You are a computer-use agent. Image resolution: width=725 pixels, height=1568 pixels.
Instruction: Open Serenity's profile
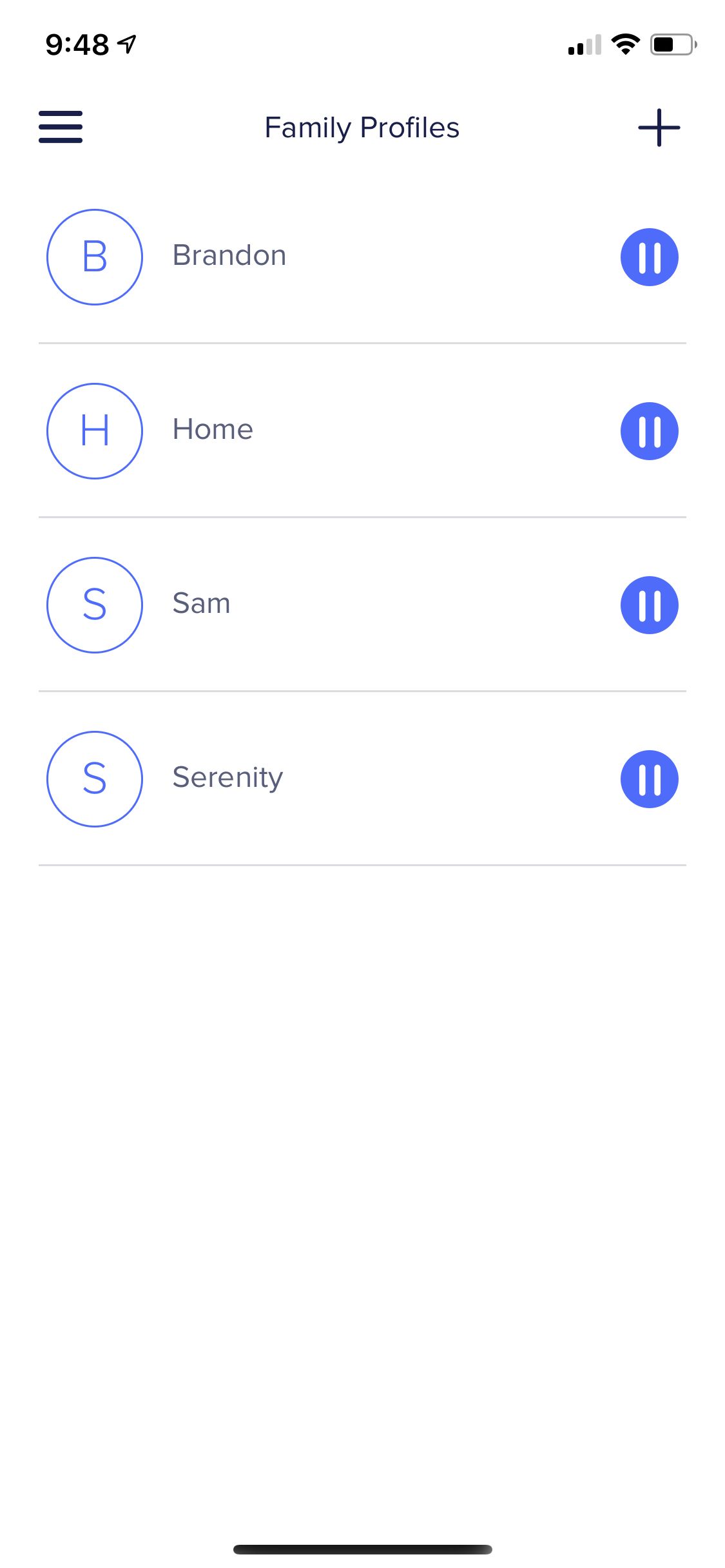click(227, 779)
